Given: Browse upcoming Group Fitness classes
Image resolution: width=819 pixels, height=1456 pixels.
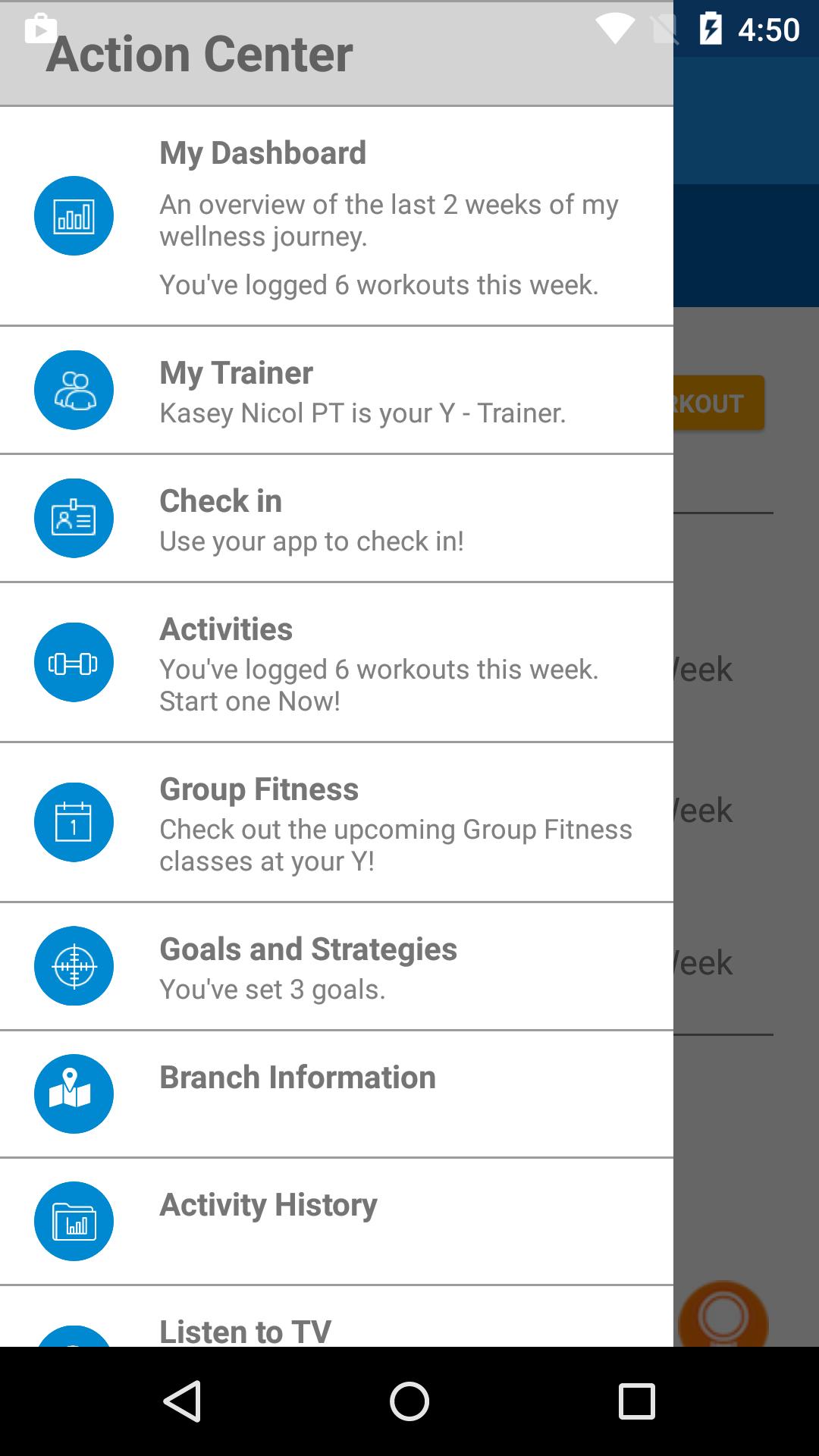Looking at the screenshot, I should [336, 822].
